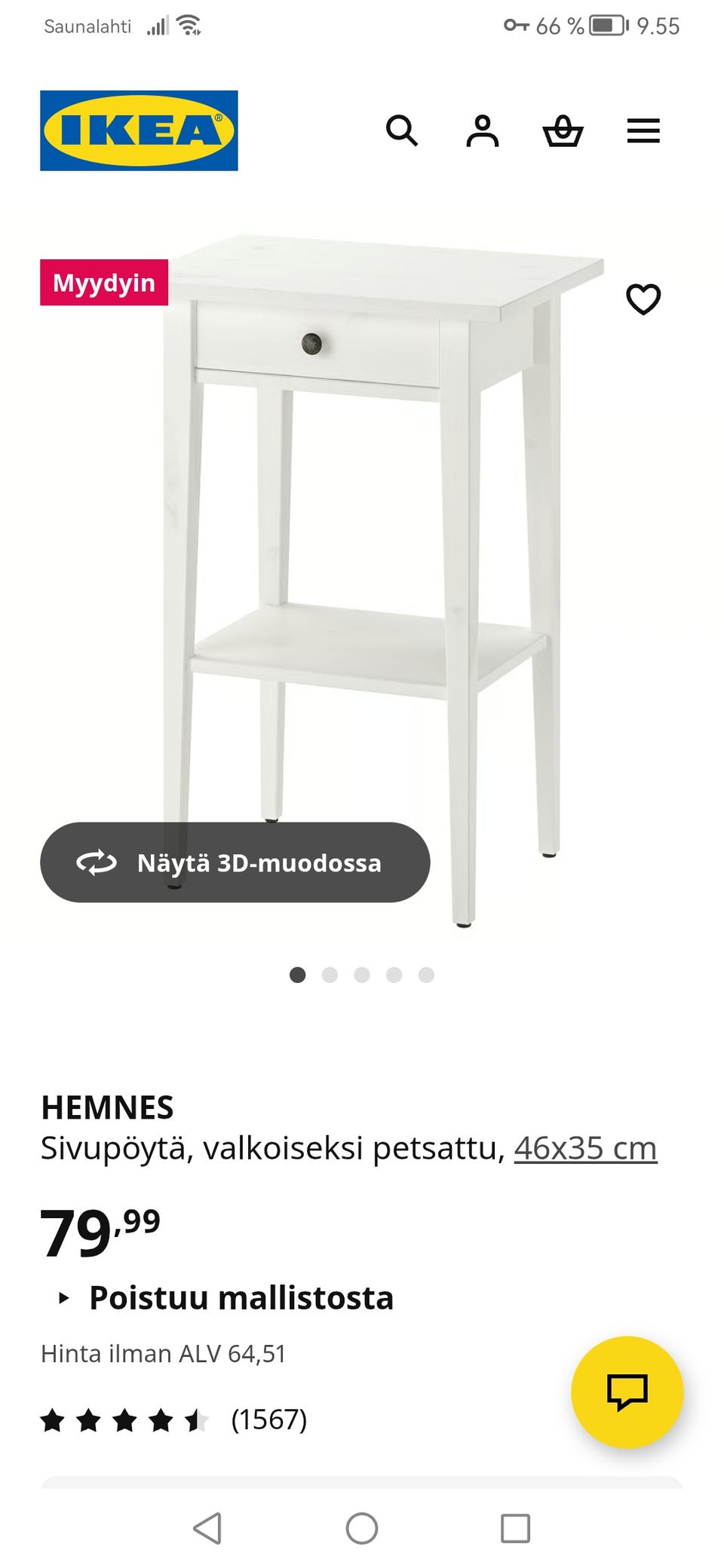Viewport: 724px width, 1568px height.
Task: Tap the system home button
Action: (362, 1529)
